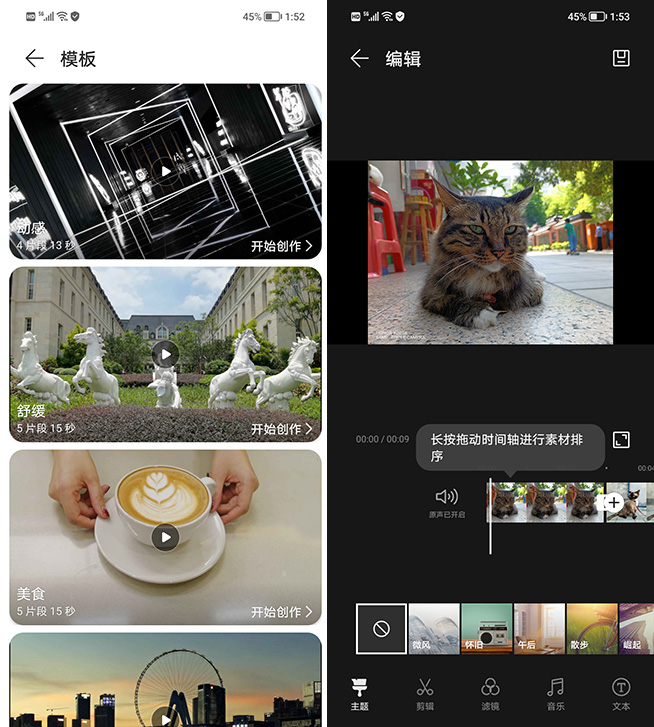
Task: Pick the 午后 theme
Action: 540,629
